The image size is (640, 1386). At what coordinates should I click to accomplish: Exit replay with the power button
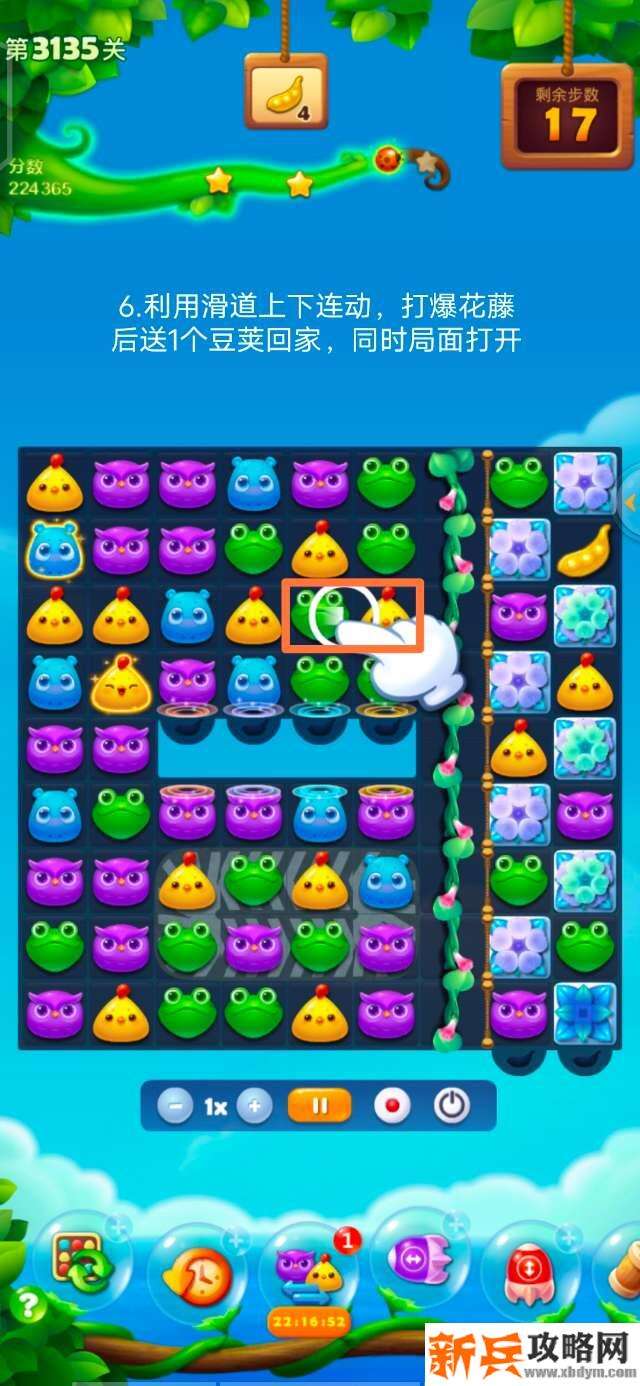point(451,1107)
